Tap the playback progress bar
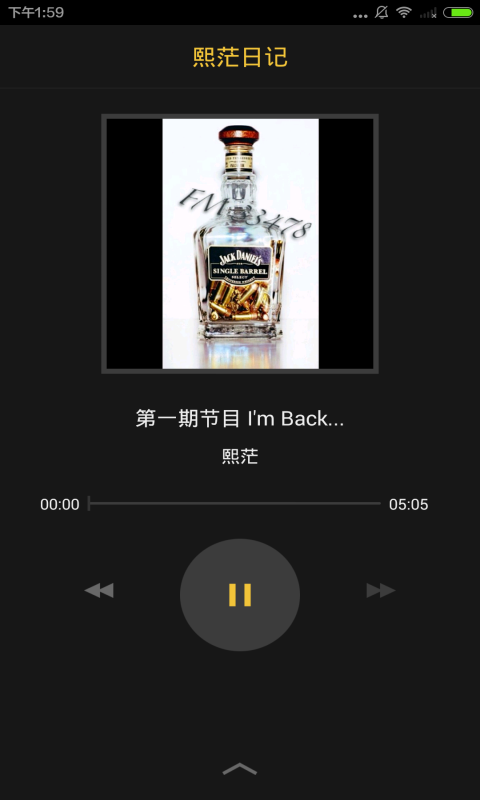This screenshot has width=480, height=800. (x=234, y=504)
